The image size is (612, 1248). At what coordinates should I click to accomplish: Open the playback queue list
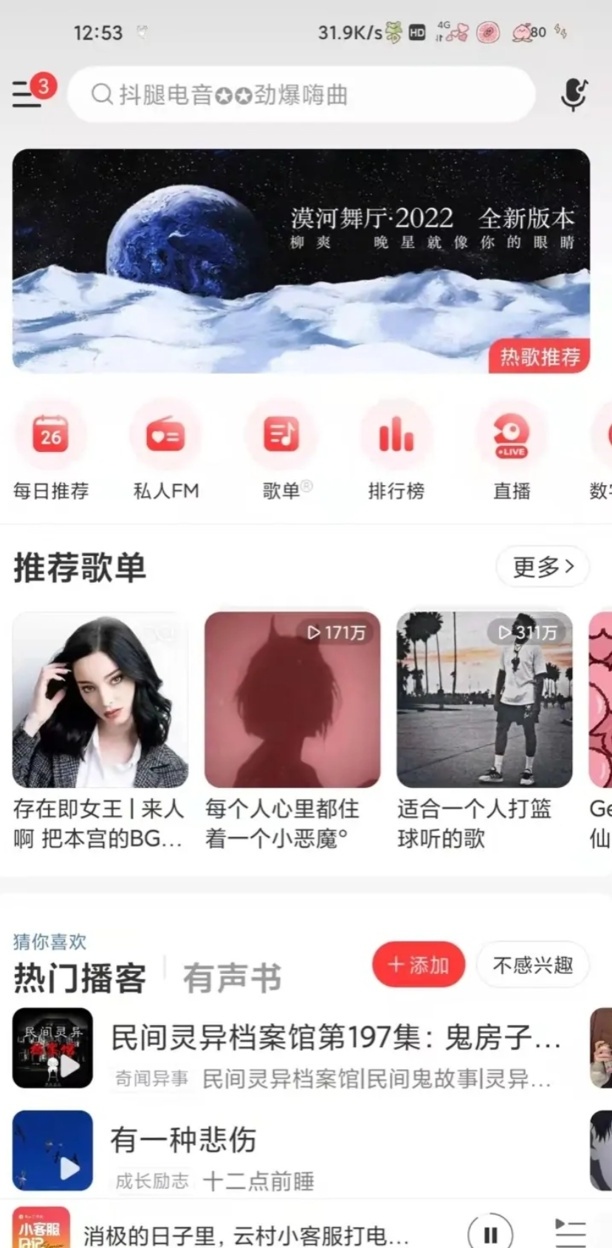pyautogui.click(x=570, y=1231)
